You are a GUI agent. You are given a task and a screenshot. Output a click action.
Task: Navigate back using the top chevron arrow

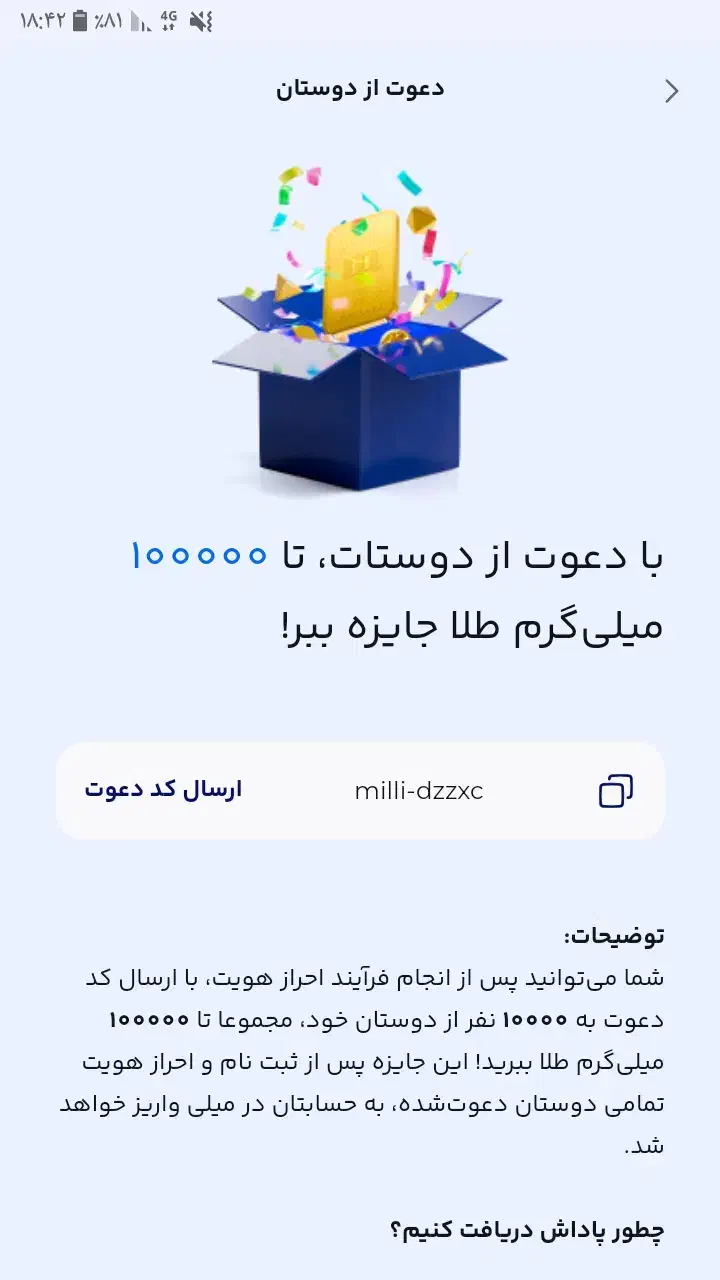click(673, 91)
